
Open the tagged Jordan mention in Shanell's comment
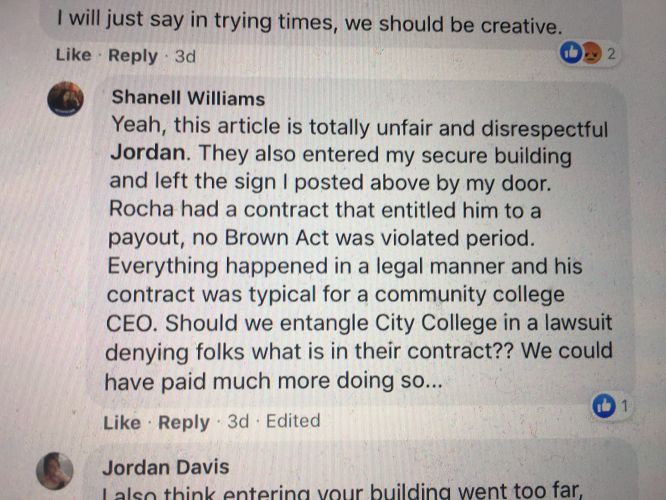click(x=145, y=154)
